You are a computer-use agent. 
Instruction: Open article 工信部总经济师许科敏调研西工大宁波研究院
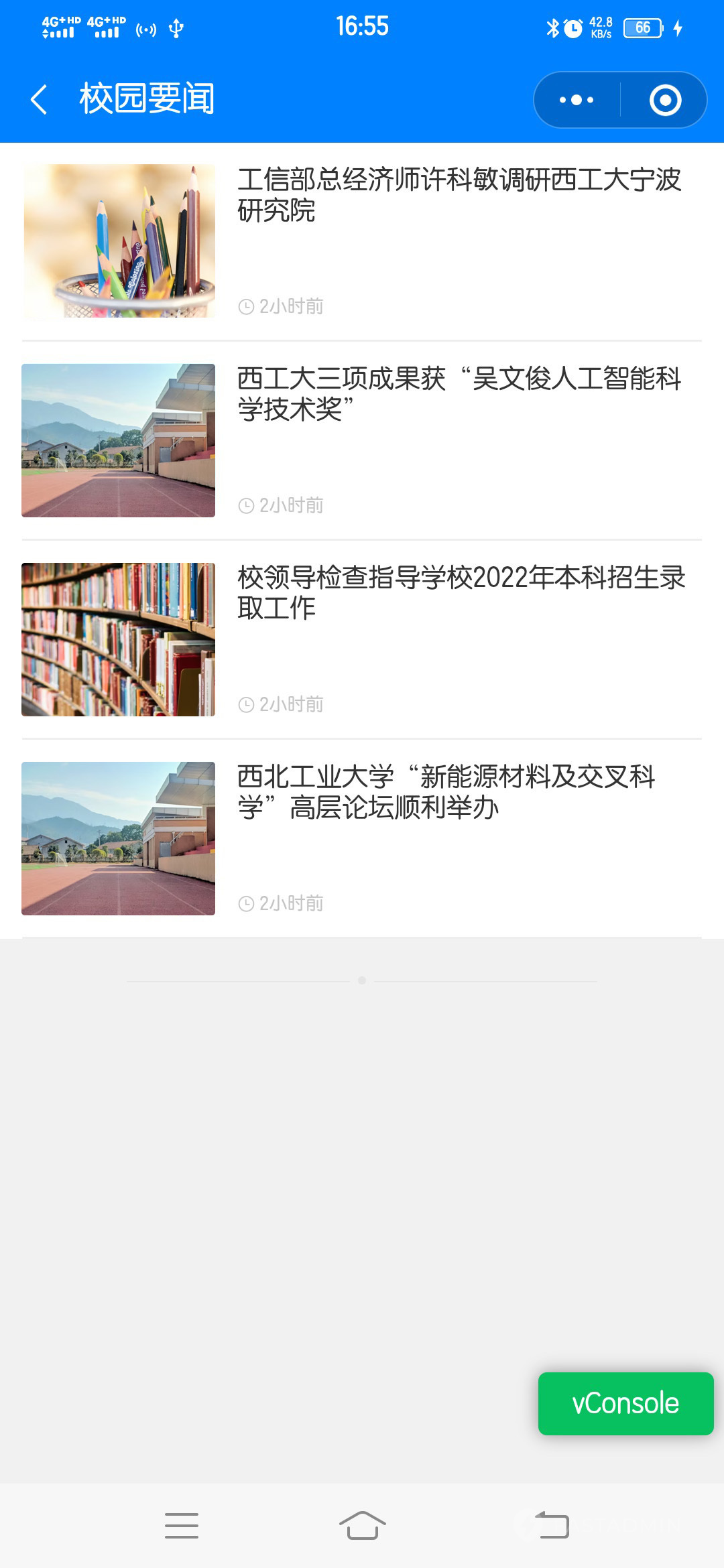click(459, 195)
